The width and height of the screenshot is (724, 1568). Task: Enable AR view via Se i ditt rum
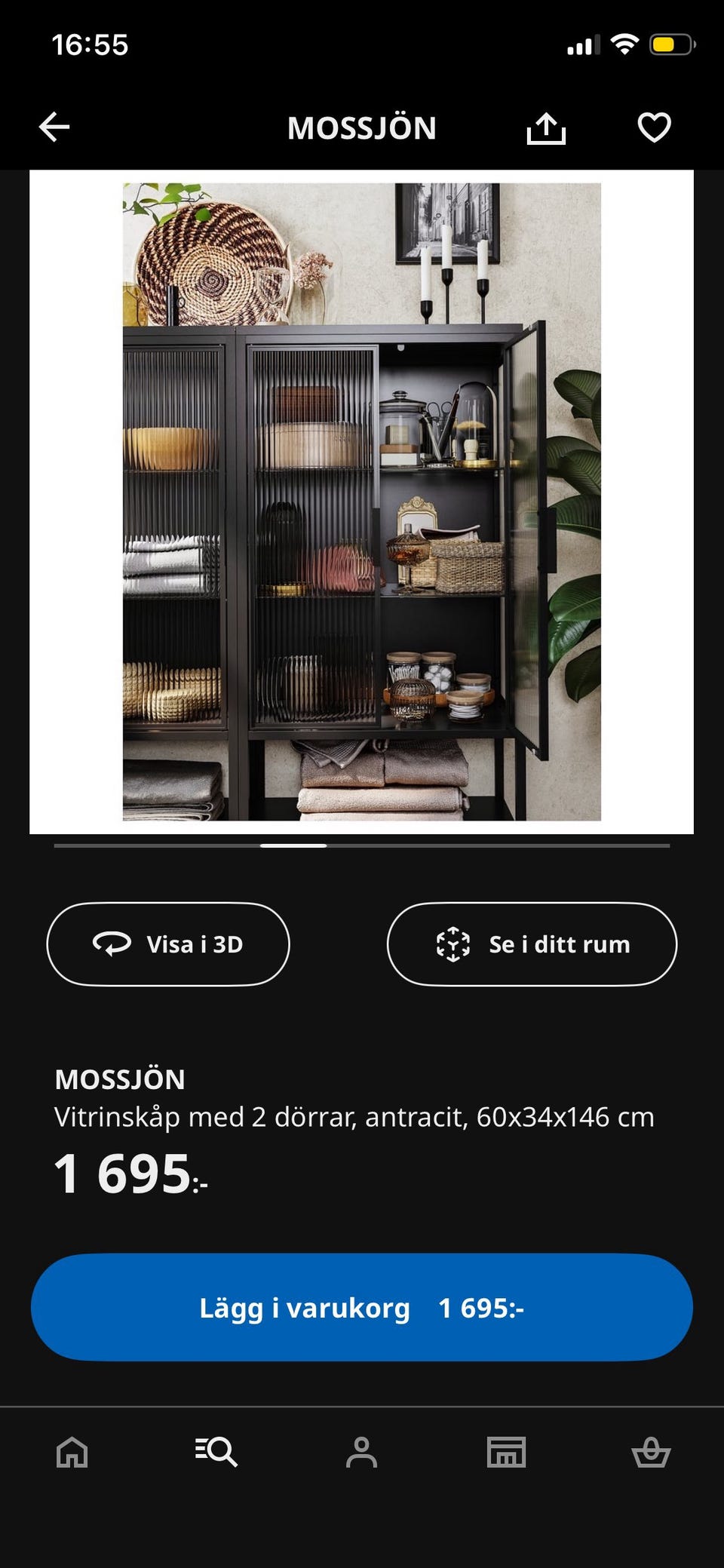531,944
